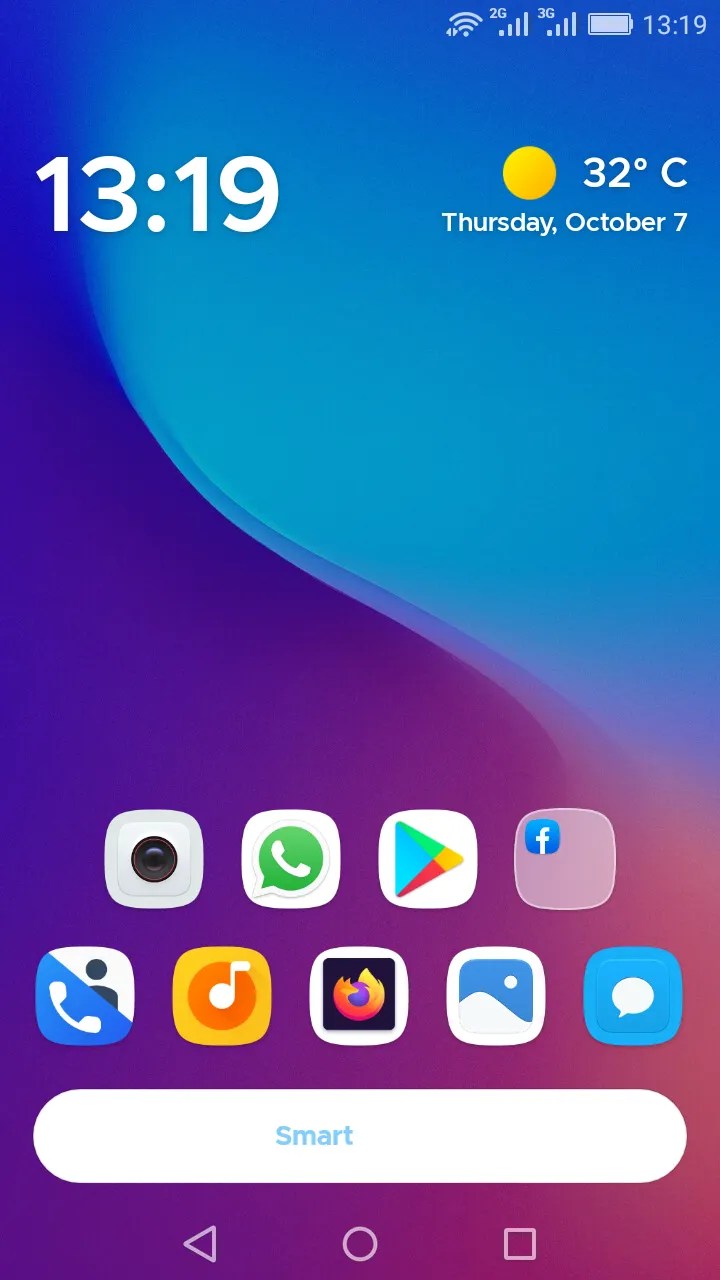Launch WhatsApp
Viewport: 720px width, 1280px height.
pyautogui.click(x=291, y=859)
